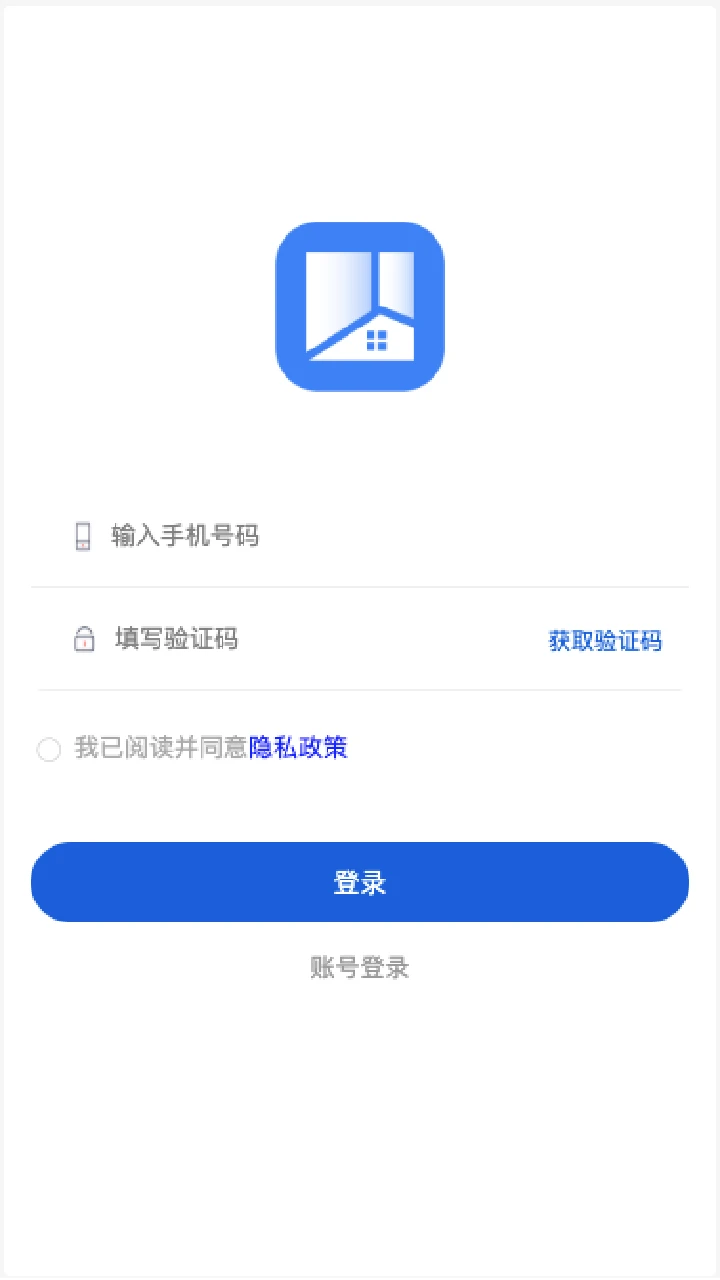Tap the blue 登录 submit button
The width and height of the screenshot is (720, 1280).
click(360, 881)
